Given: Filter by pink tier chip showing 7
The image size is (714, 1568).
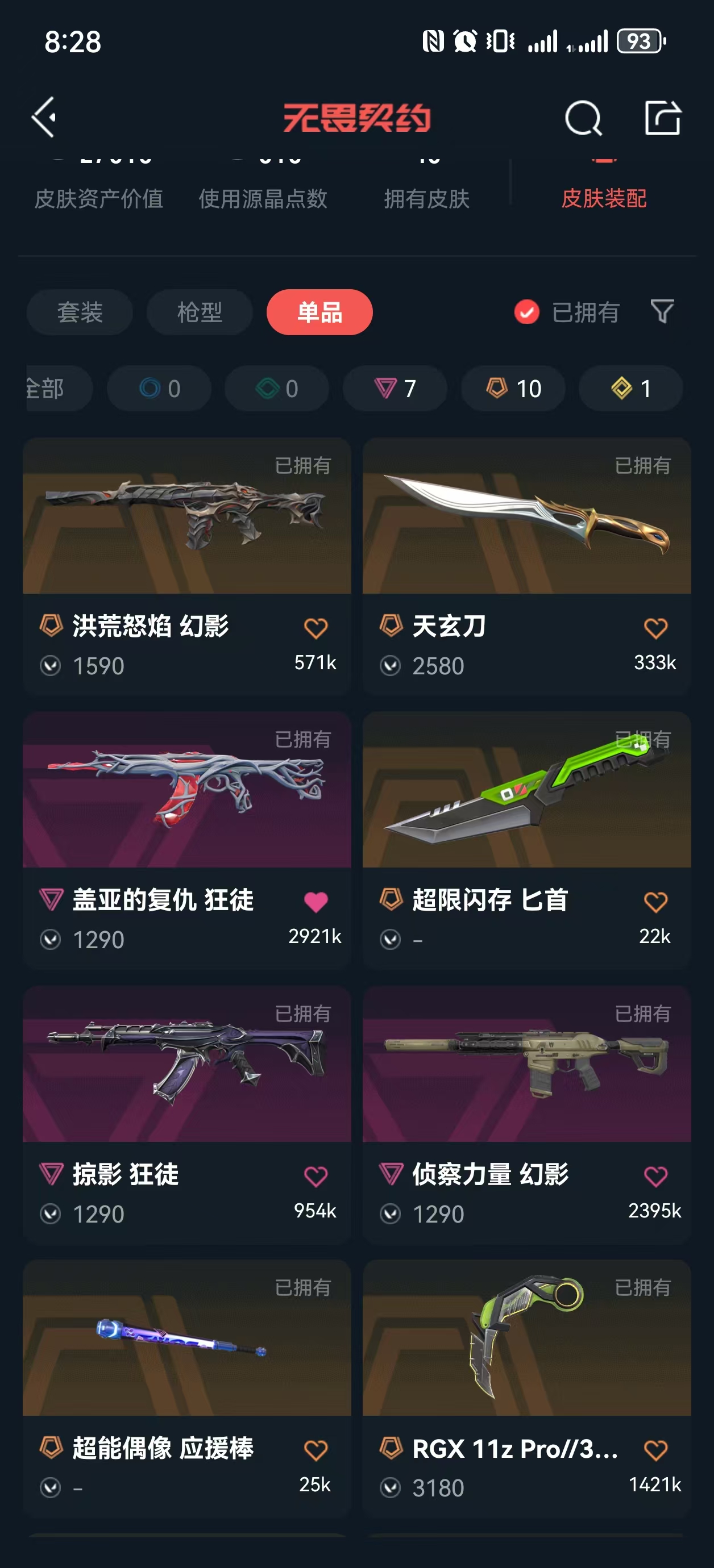Looking at the screenshot, I should pos(395,389).
